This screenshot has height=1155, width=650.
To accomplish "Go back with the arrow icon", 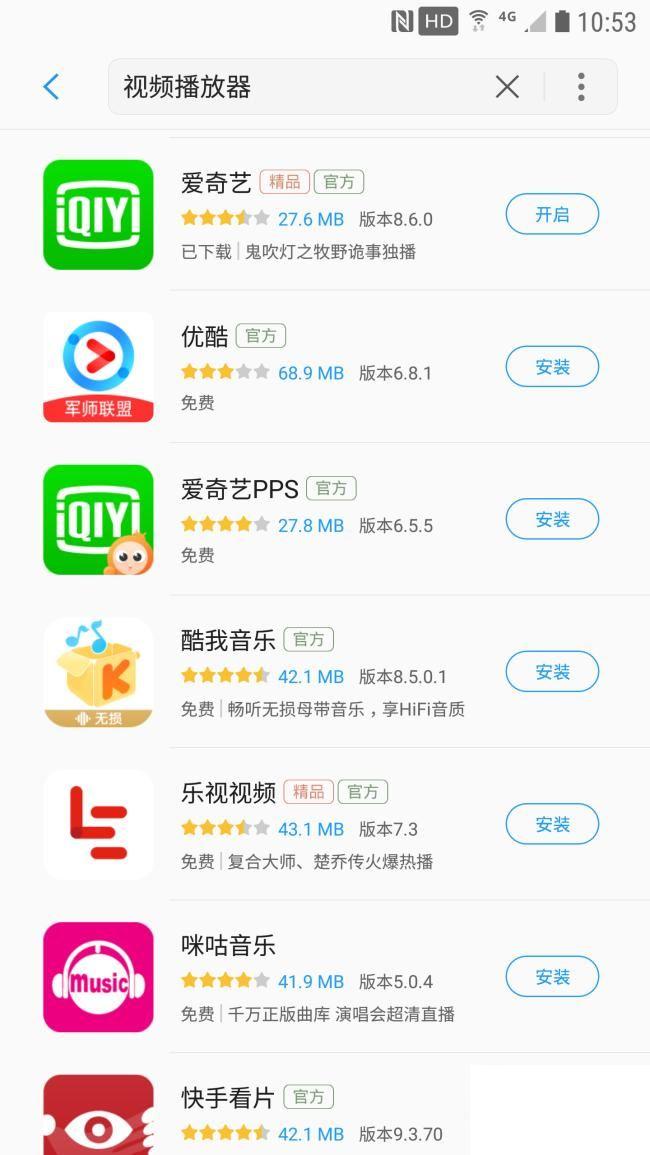I will (52, 87).
